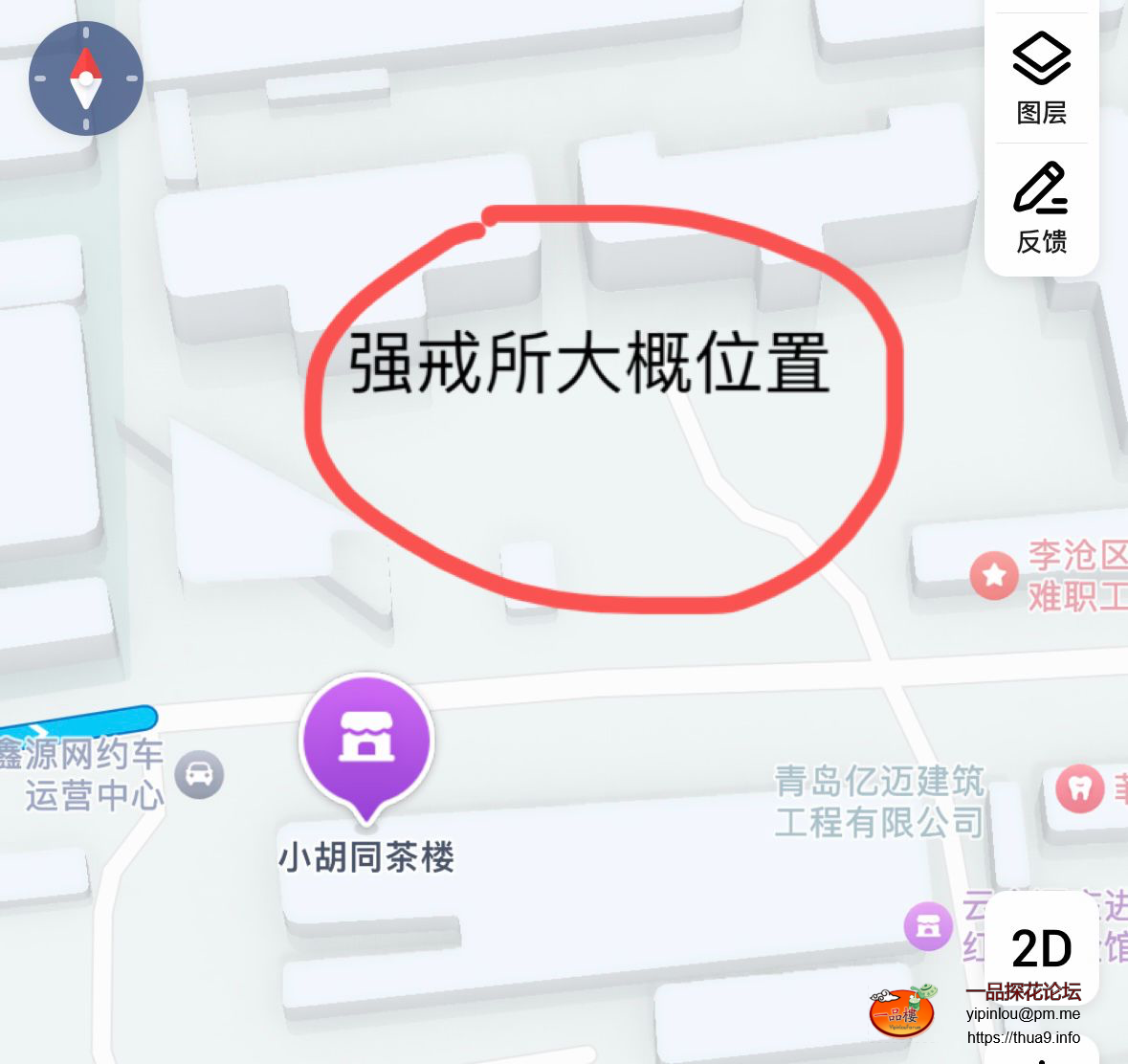
Task: Open the 鑫源网约车运营中心 car marker
Action: (x=199, y=774)
